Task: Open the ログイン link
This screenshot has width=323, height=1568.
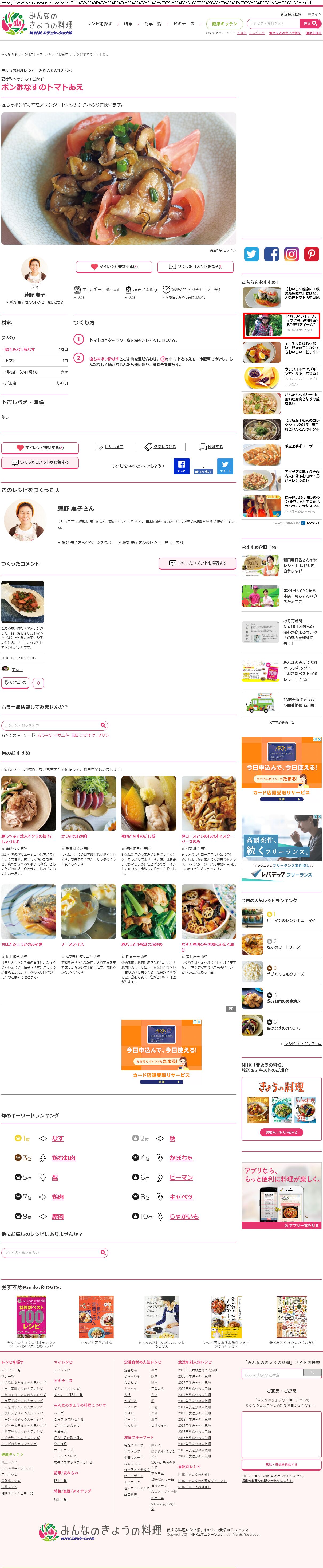Action: (x=314, y=14)
